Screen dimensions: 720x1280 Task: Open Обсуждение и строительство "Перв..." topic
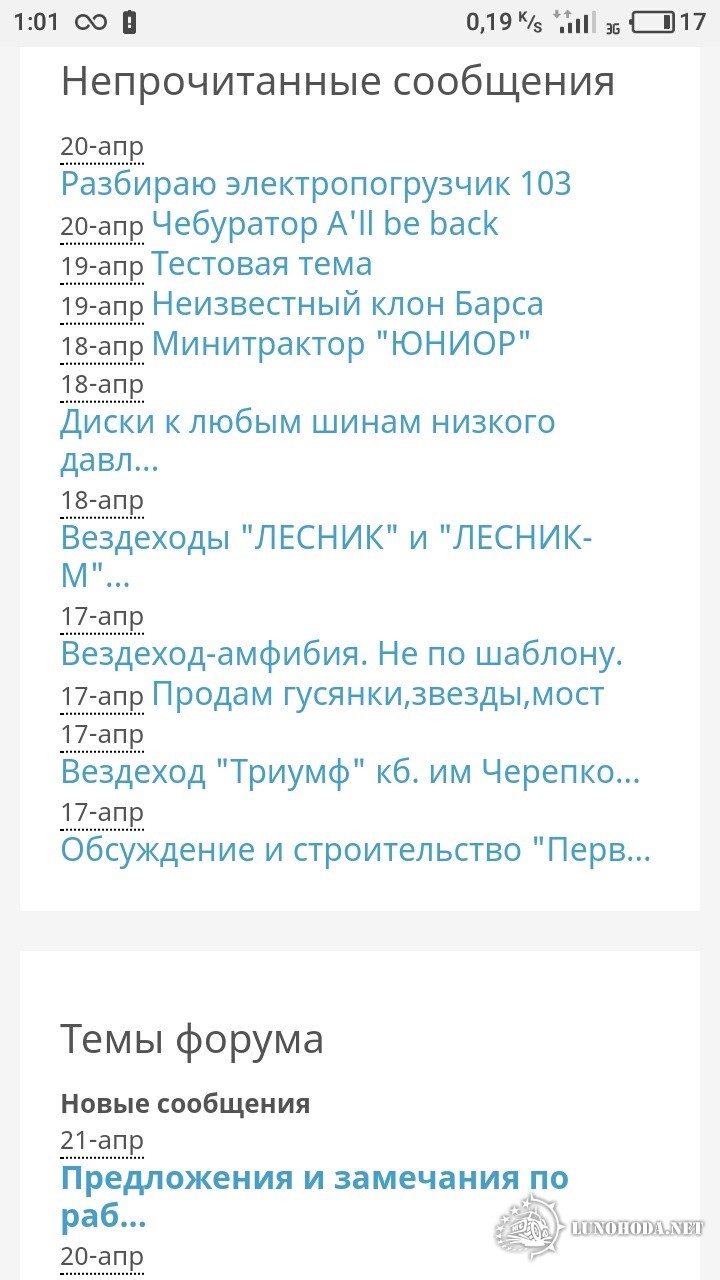(355, 850)
